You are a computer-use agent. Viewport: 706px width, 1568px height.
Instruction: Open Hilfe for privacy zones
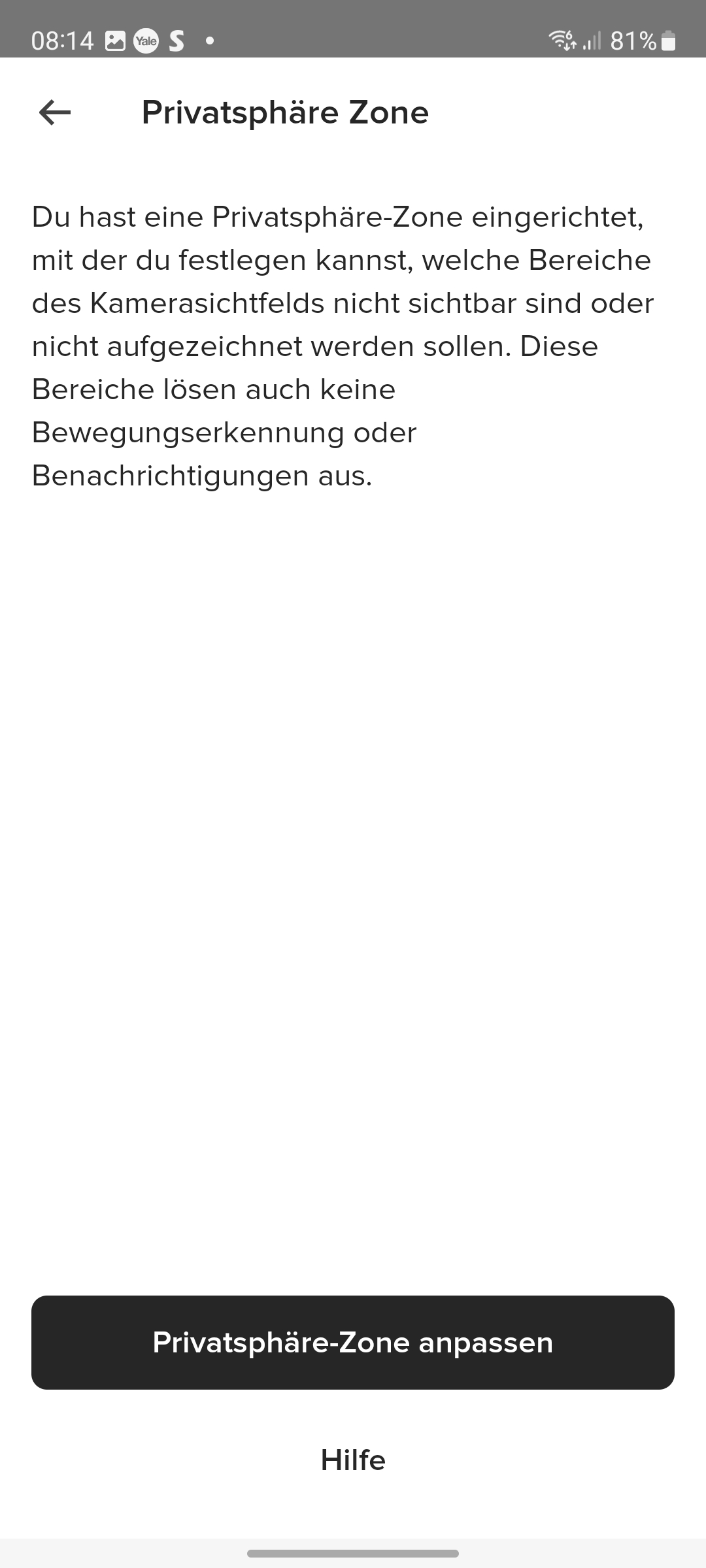[x=353, y=1460]
